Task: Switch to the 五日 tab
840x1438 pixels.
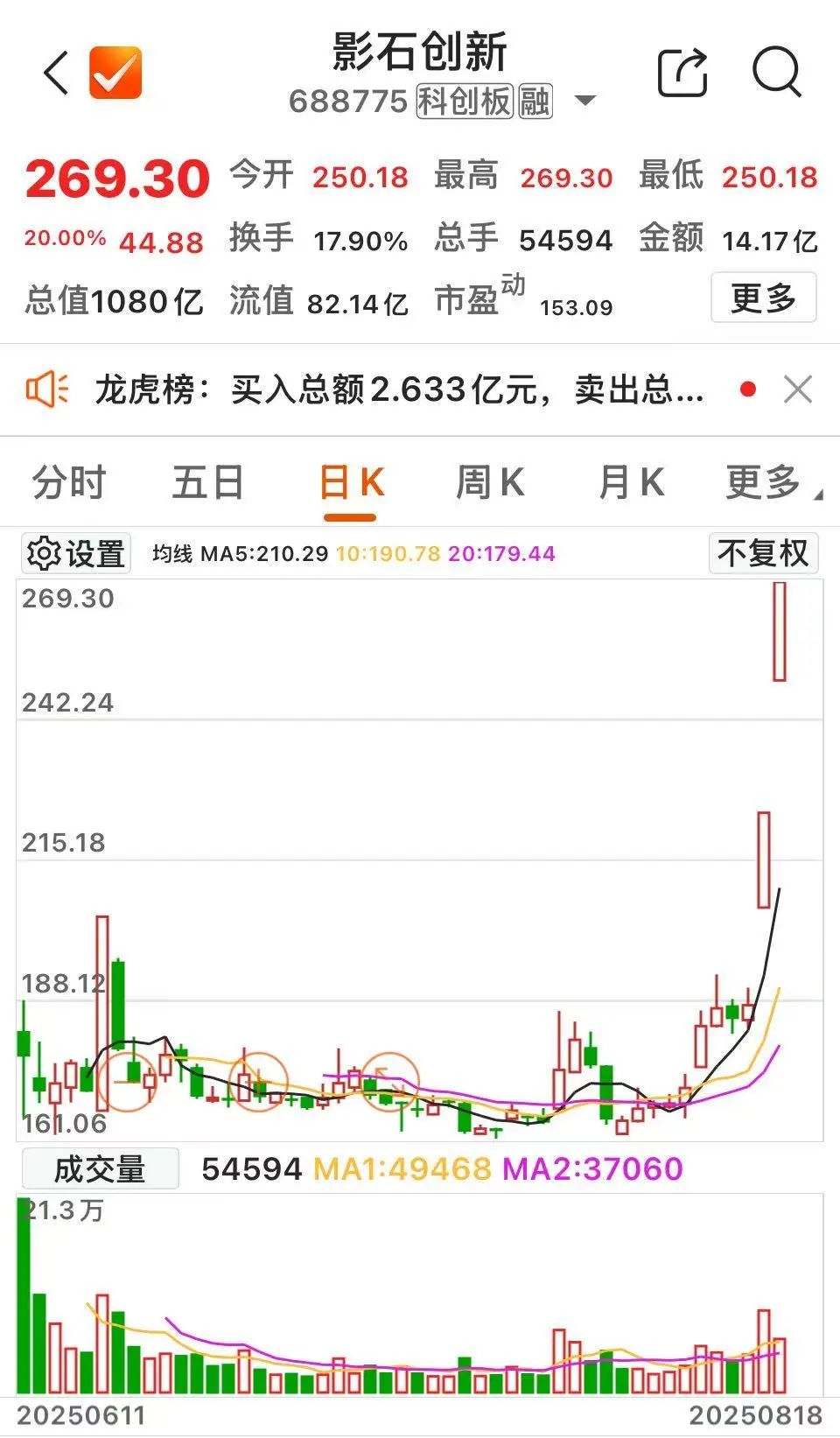Action: (208, 483)
